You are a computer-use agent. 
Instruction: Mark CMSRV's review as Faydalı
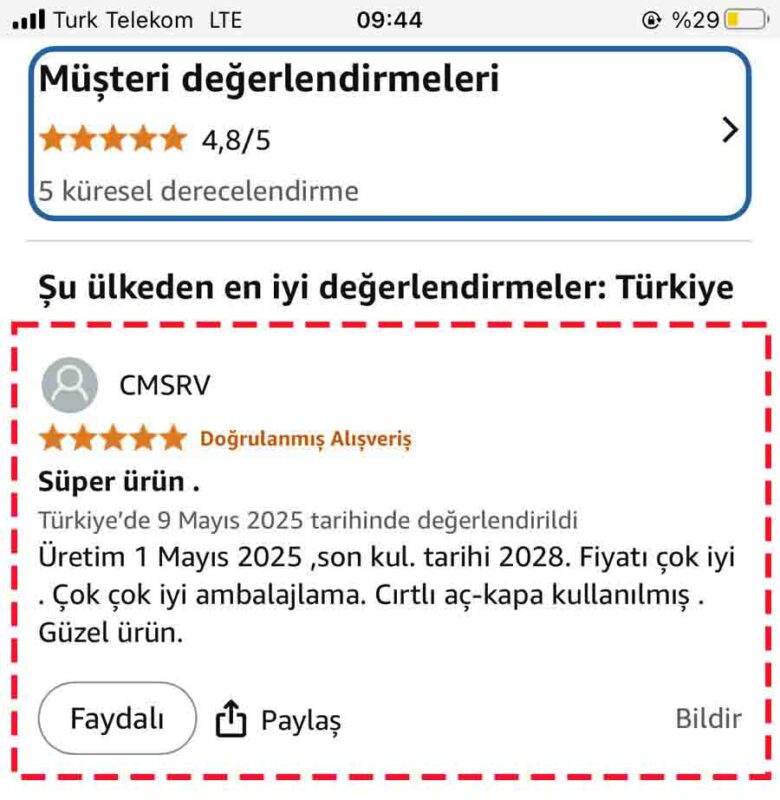[x=117, y=718]
